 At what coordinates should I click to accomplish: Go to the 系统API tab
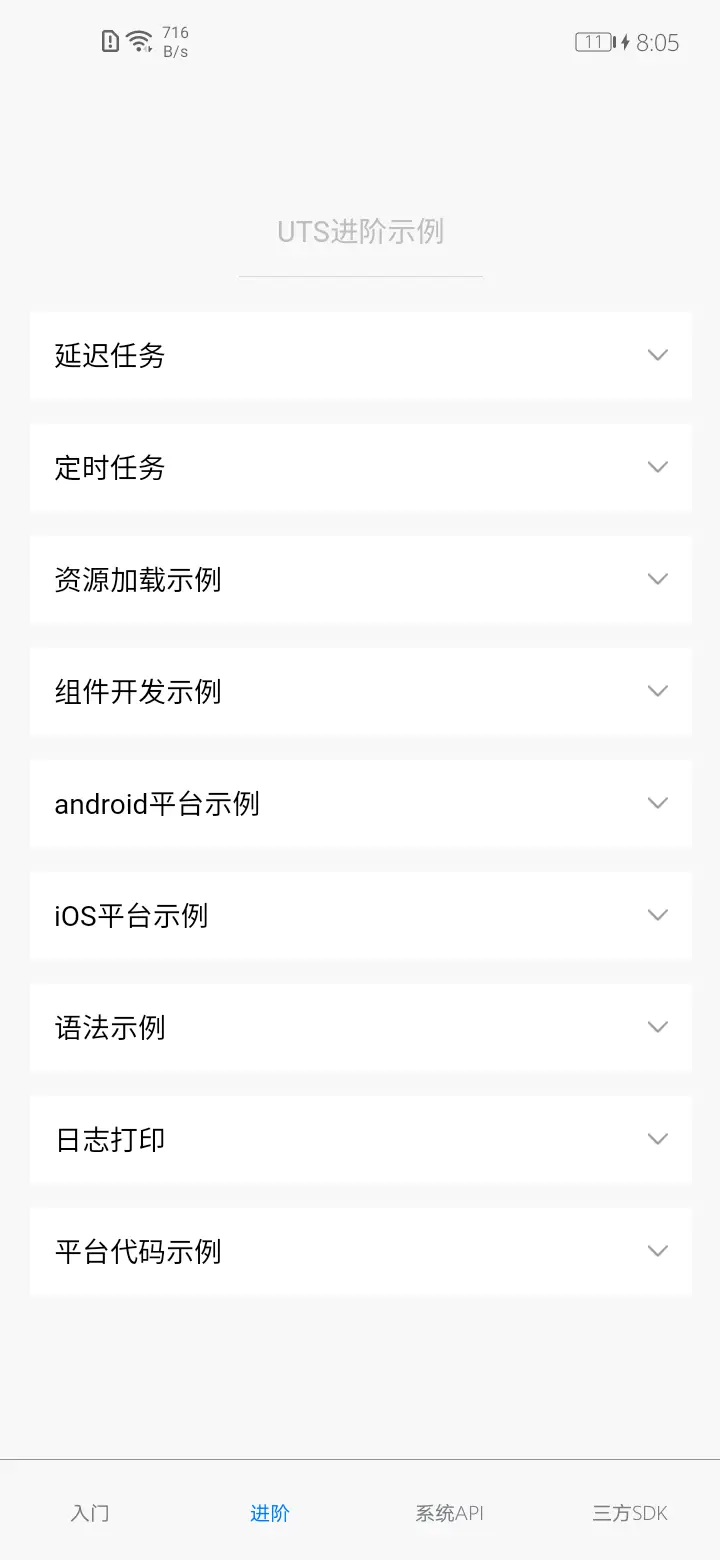(450, 1513)
